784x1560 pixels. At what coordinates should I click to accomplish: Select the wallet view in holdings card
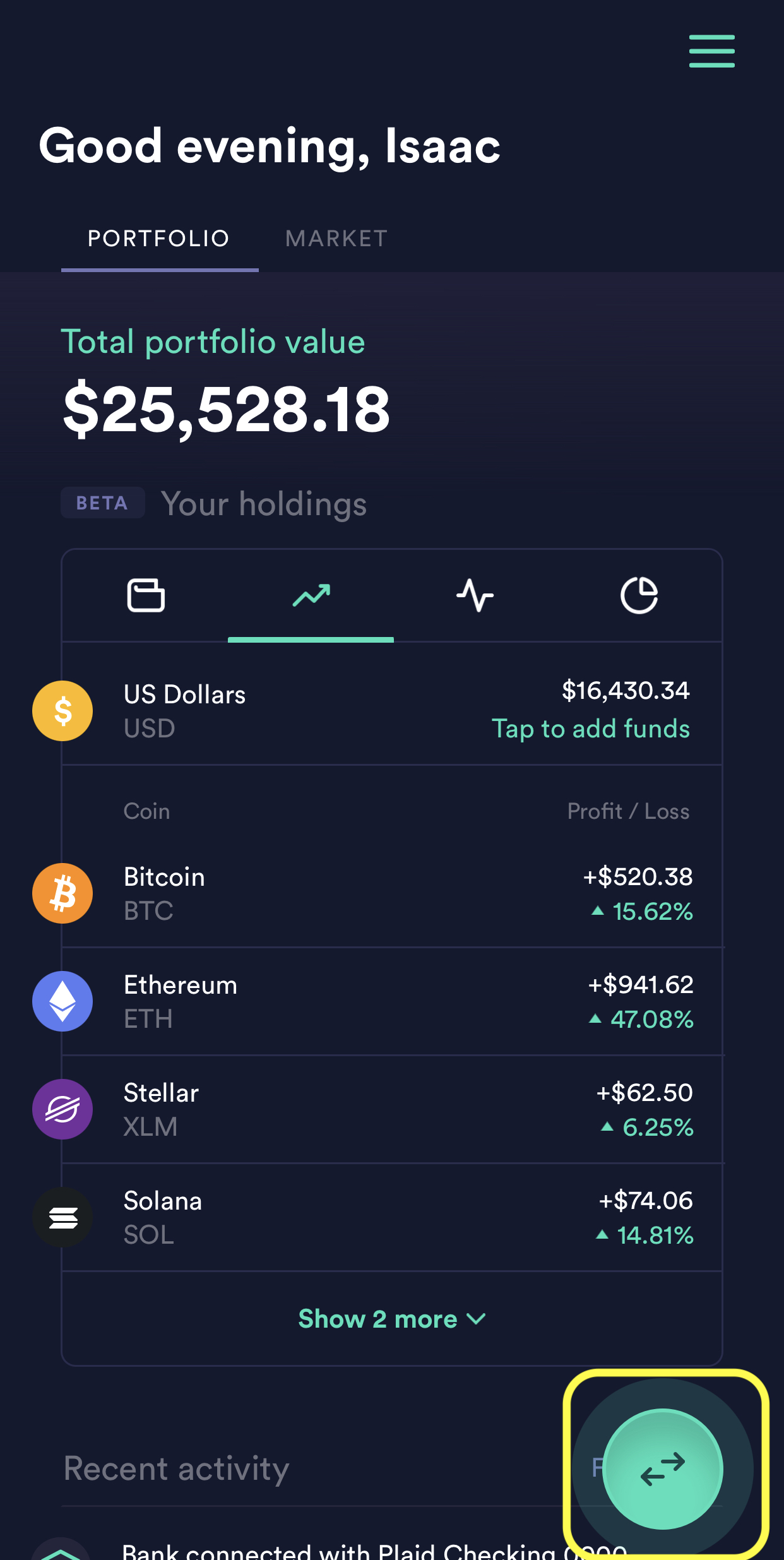(145, 595)
